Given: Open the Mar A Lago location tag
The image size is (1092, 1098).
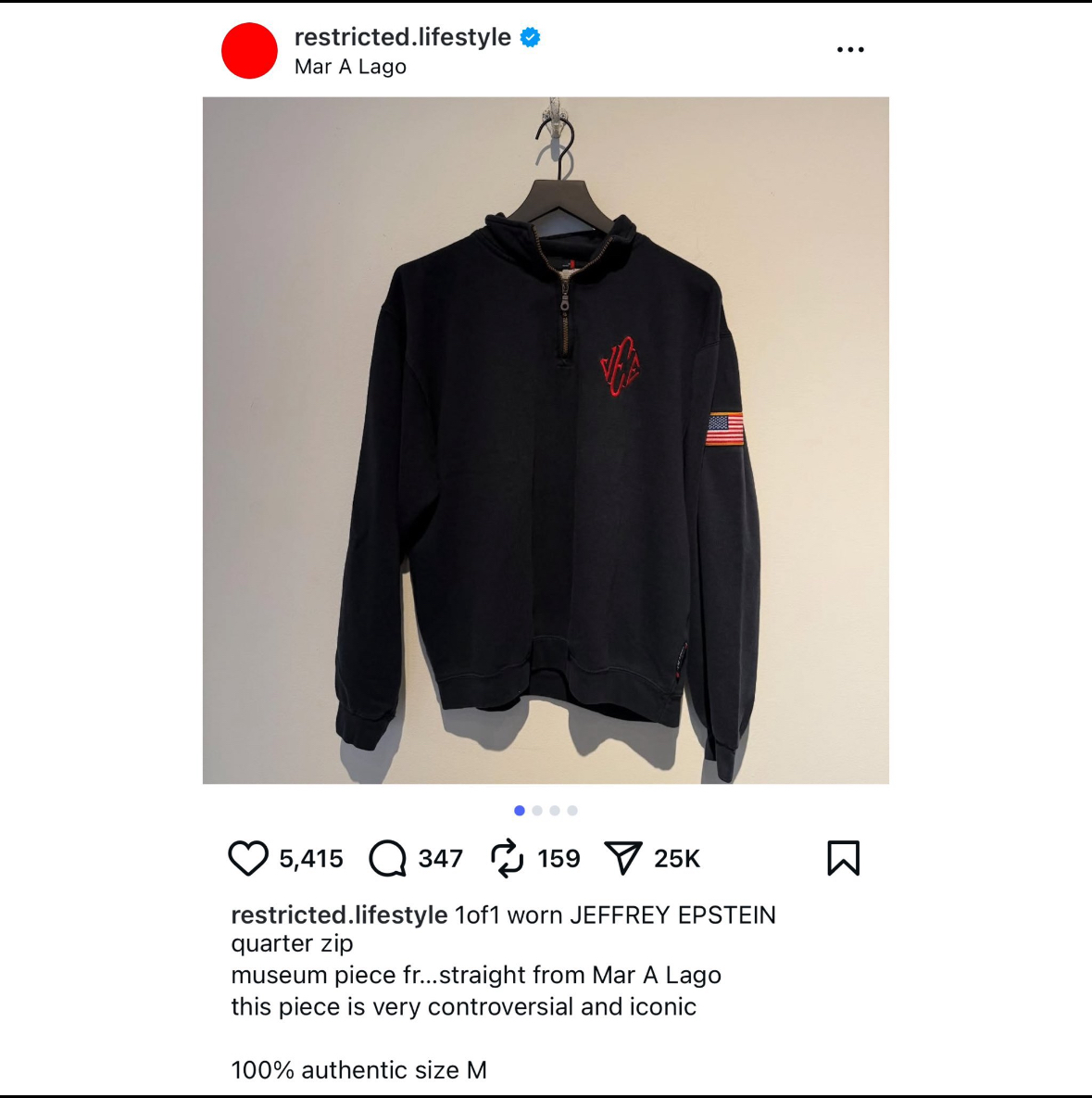Looking at the screenshot, I should pyautogui.click(x=350, y=67).
